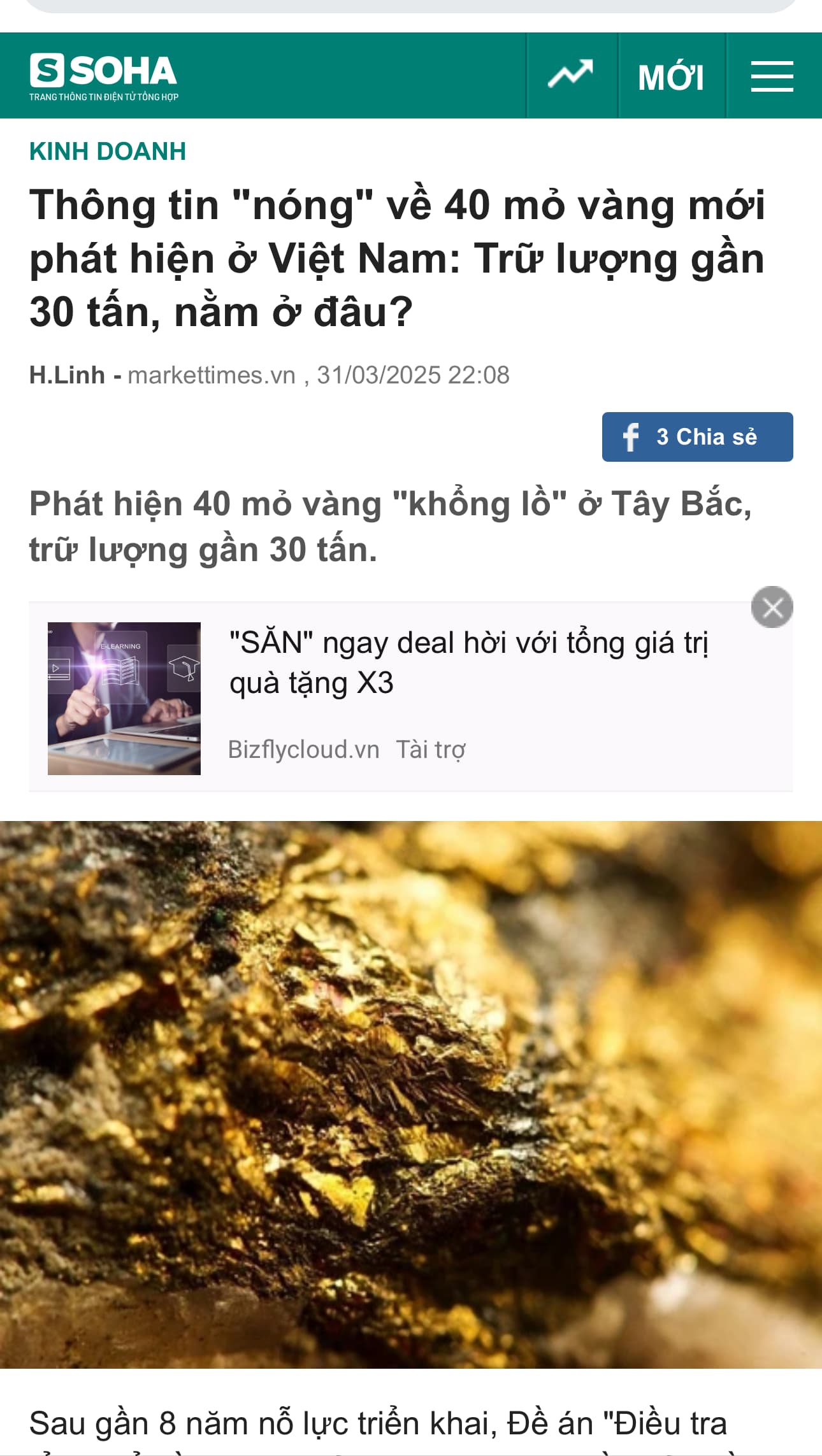The image size is (822, 1456).
Task: Switch to the MỚI section
Action: [671, 77]
